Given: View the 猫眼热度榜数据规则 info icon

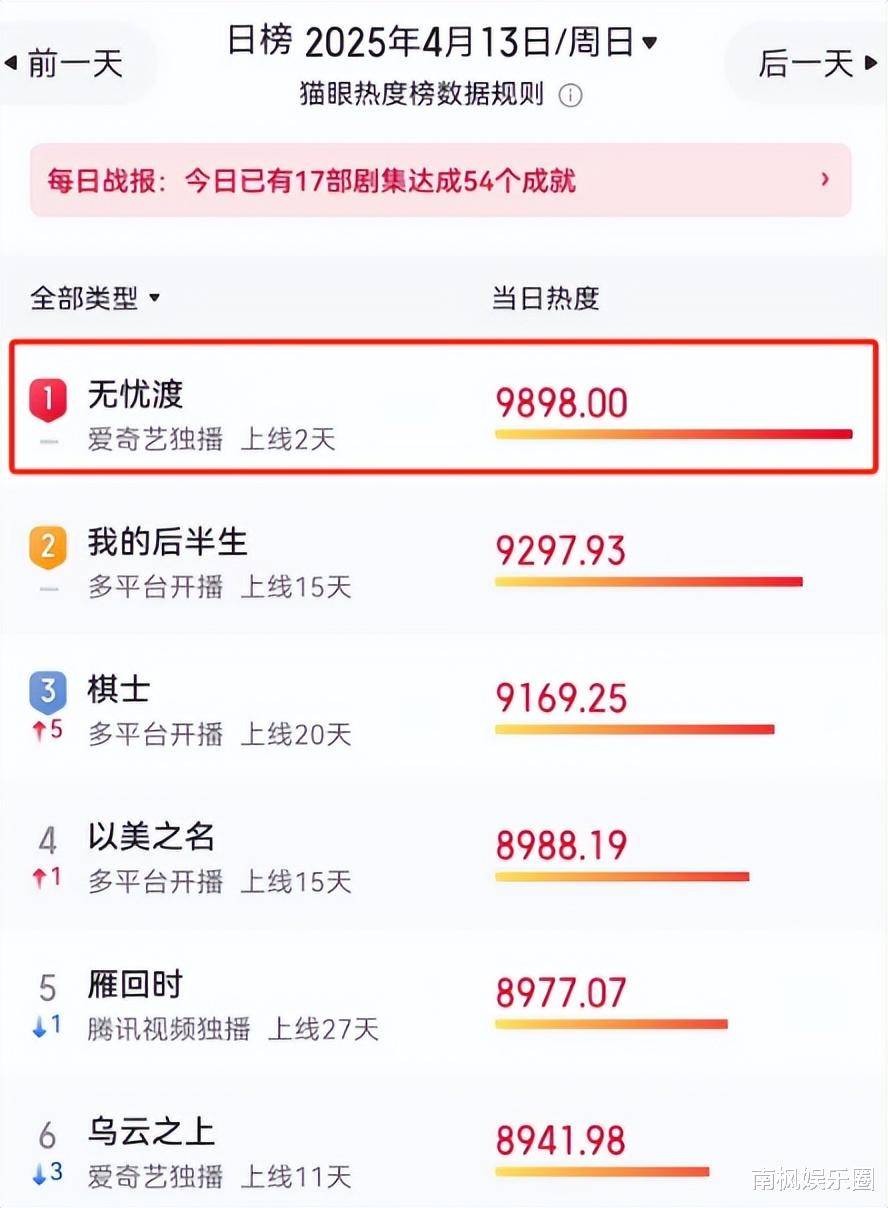Looking at the screenshot, I should coord(570,96).
